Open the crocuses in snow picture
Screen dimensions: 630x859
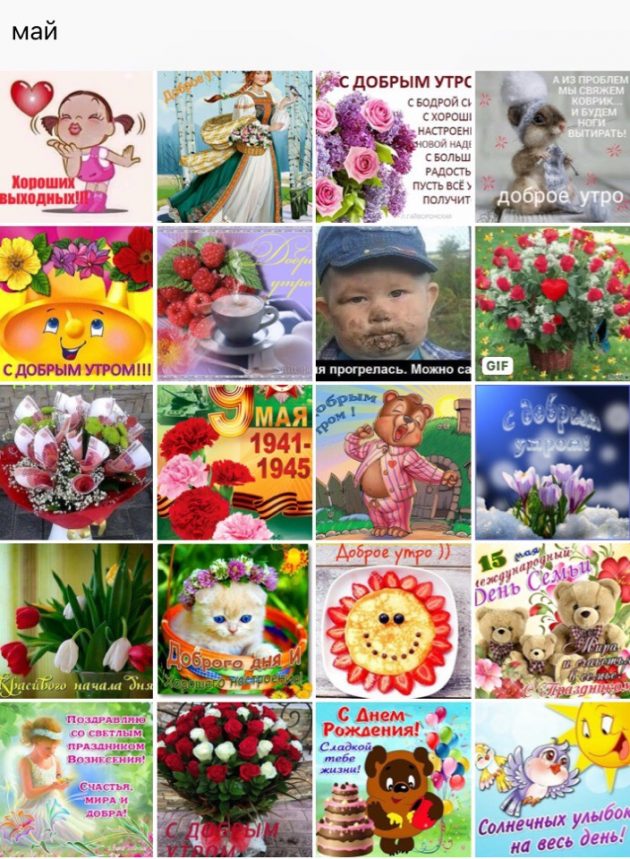click(552, 462)
